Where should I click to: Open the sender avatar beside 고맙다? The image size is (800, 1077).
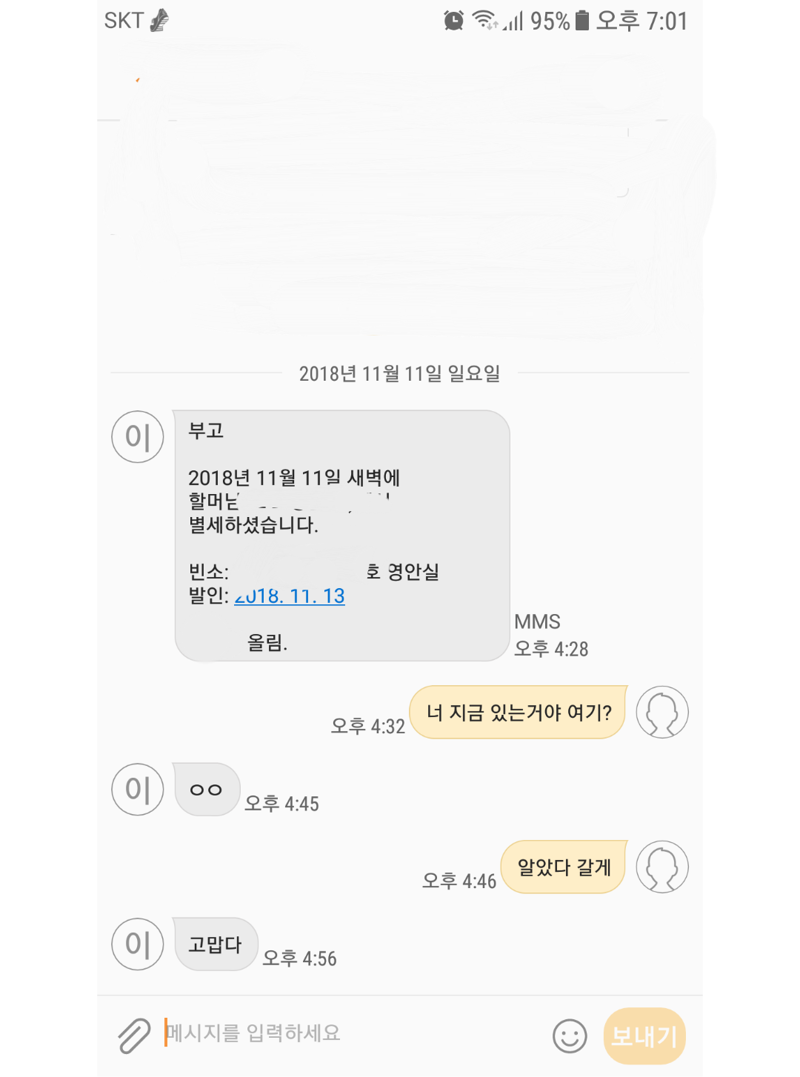pos(137,943)
